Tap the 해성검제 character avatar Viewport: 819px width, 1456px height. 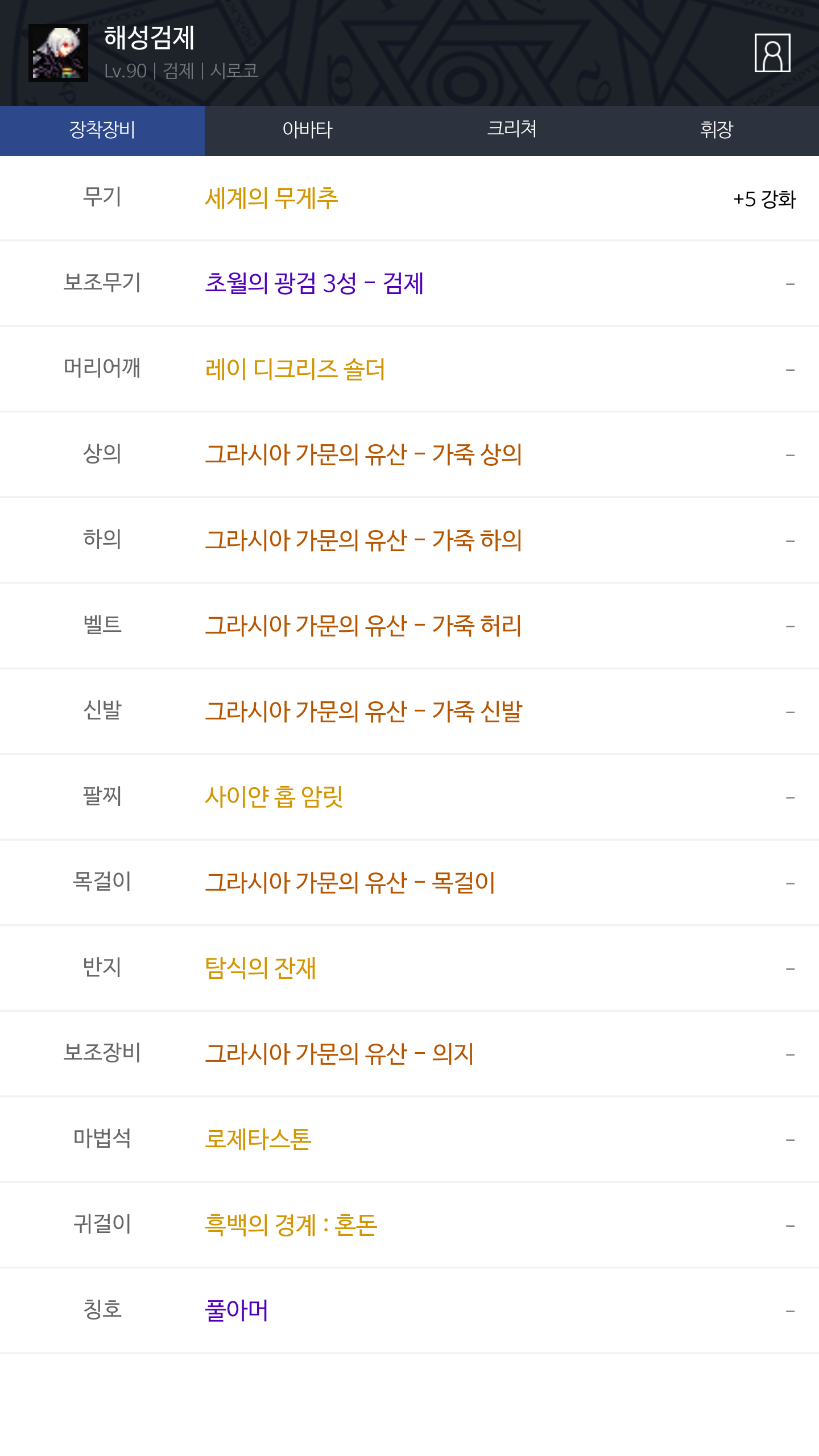(58, 53)
